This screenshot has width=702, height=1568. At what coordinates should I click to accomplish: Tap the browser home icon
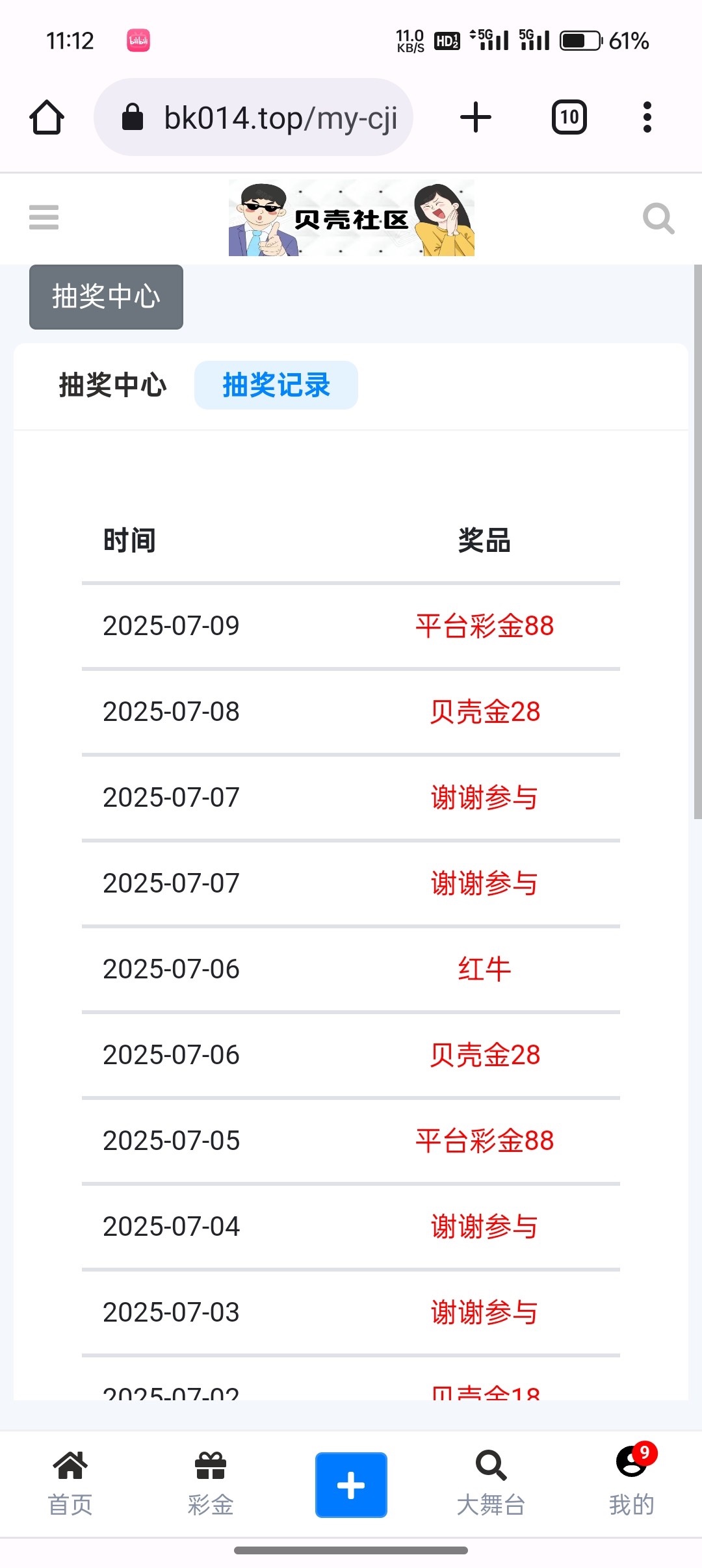coord(46,117)
